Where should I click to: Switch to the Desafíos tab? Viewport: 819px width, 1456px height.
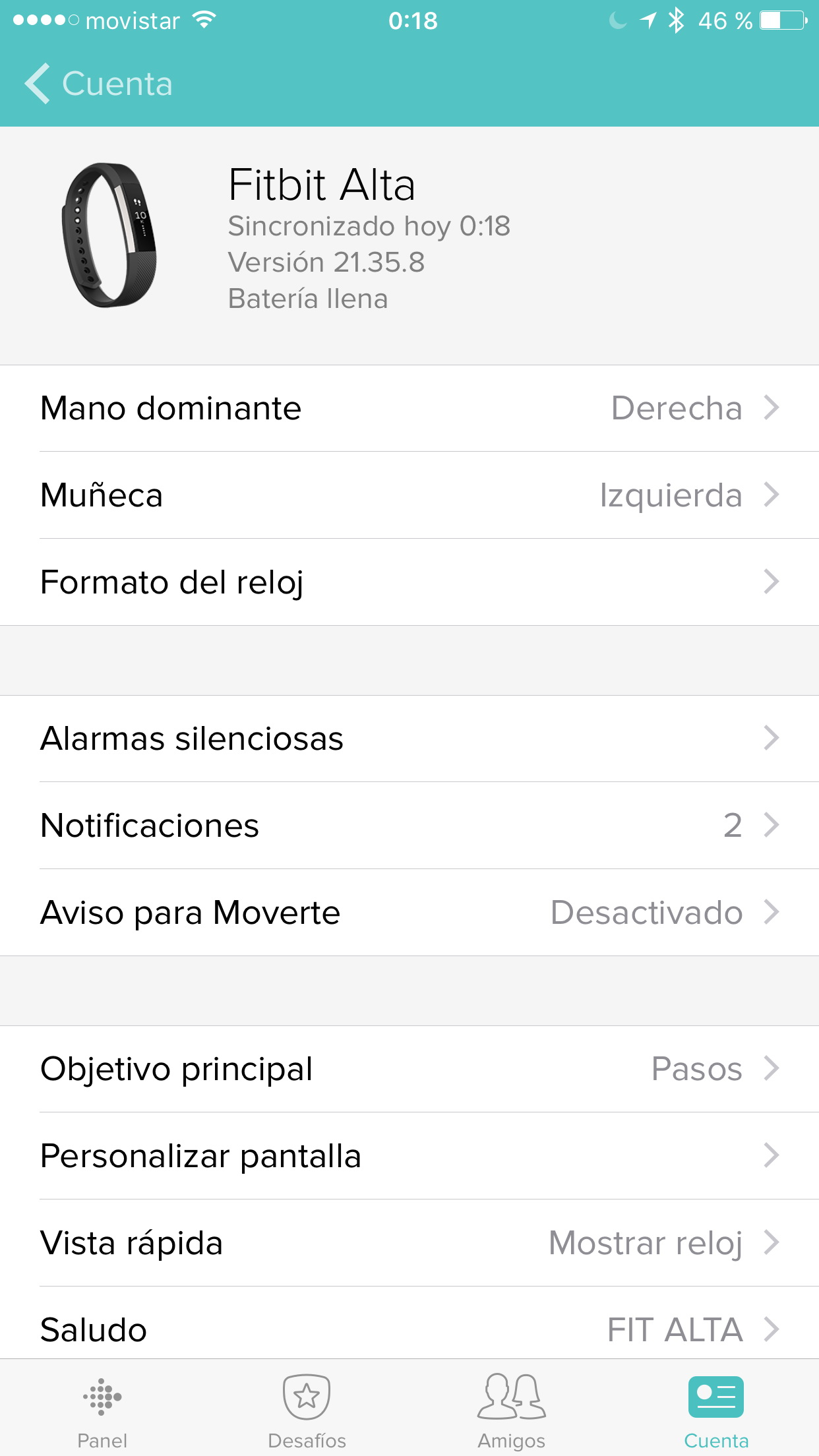point(307,1411)
